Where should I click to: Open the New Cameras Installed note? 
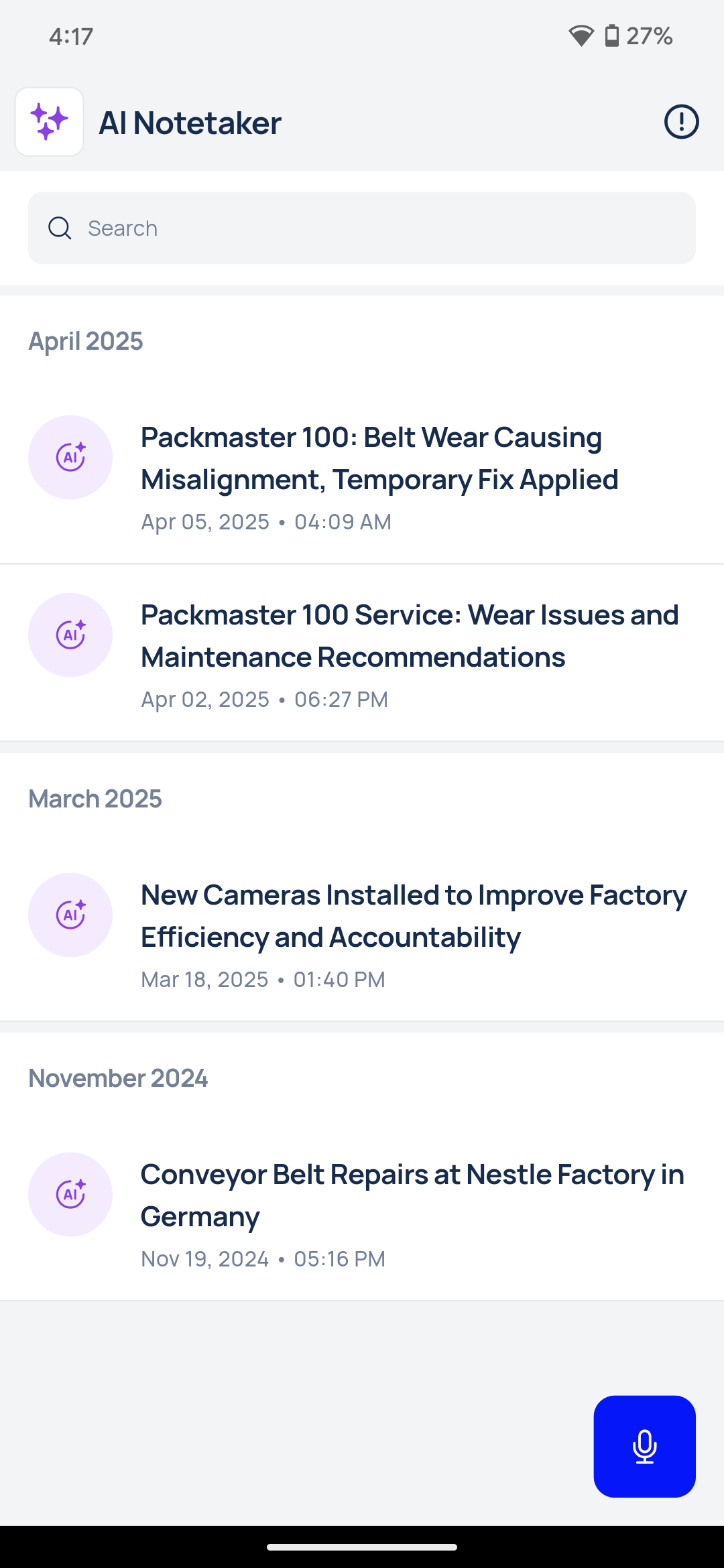pos(362,934)
